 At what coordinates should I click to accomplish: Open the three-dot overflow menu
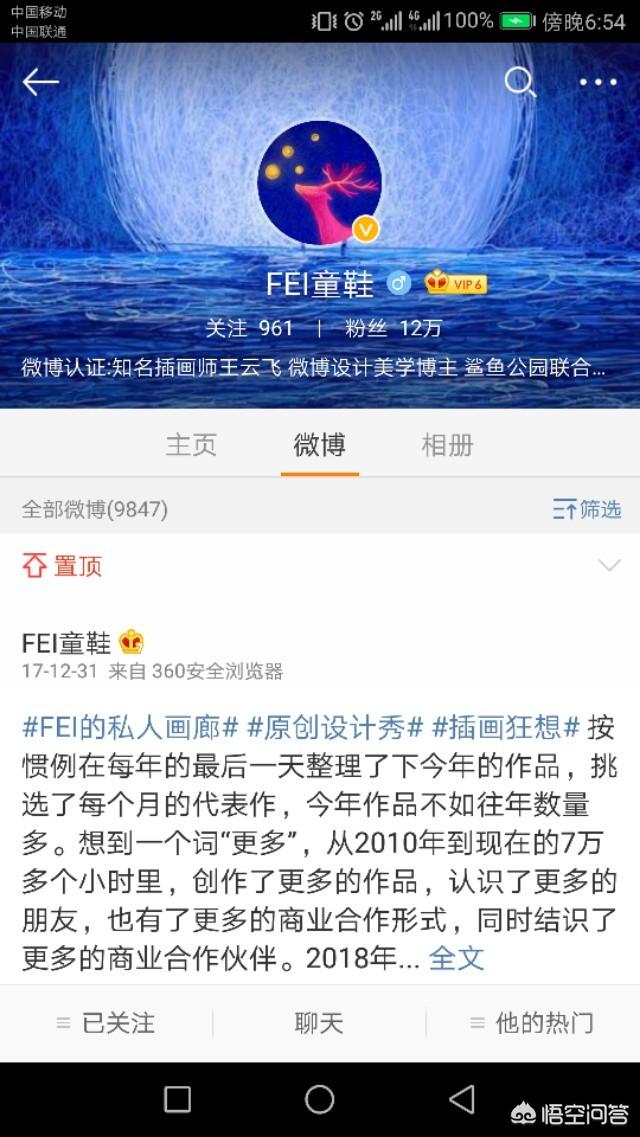coord(598,83)
